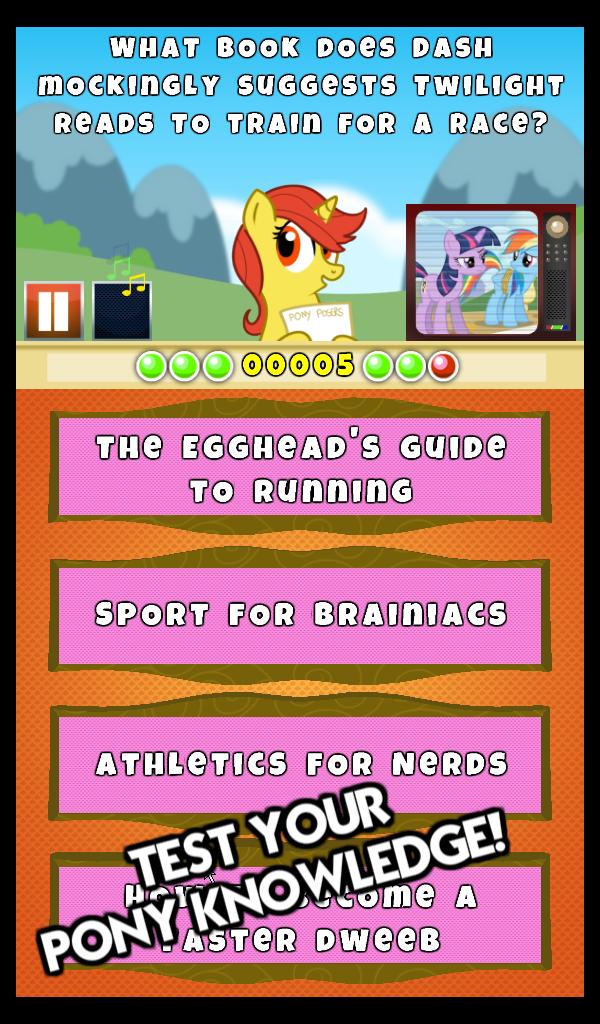Image resolution: width=600 pixels, height=1024 pixels.
Task: Toggle the music notes button
Action: [x=122, y=310]
